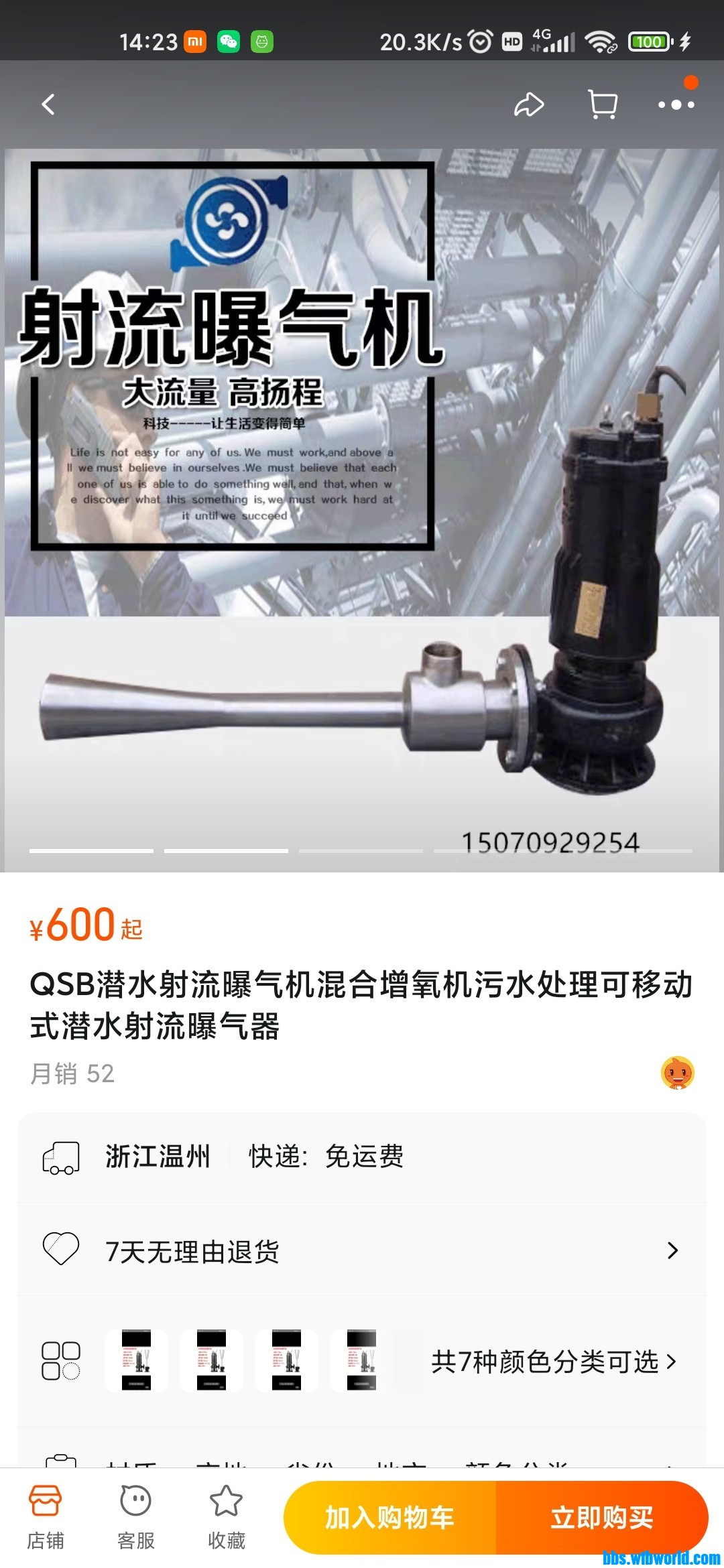Select the 产地 attribute label

[221, 1467]
